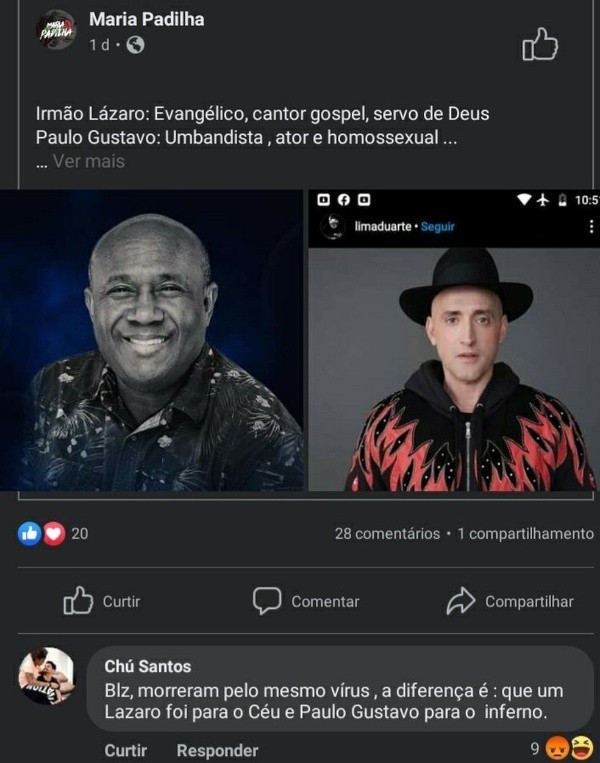
Task: Tap Curtir button under the post
Action: (102, 601)
